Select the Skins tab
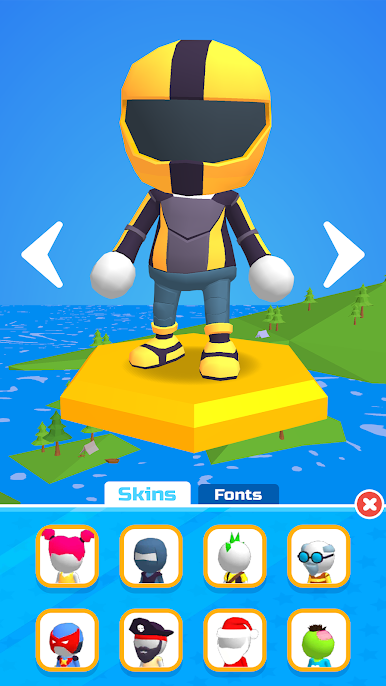Viewport: 386px width, 686px height. pyautogui.click(x=147, y=494)
